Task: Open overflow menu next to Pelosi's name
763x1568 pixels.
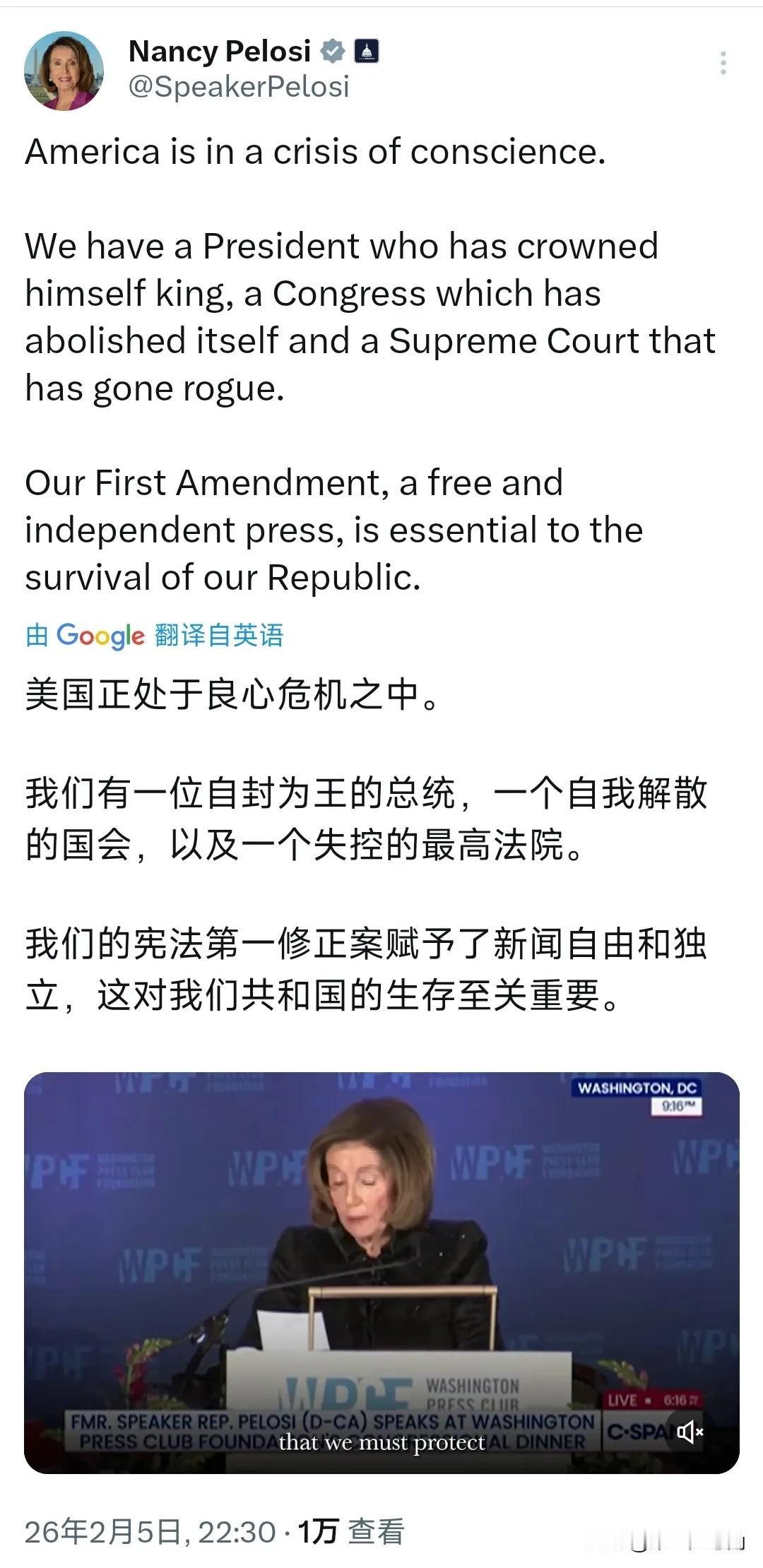Action: tap(723, 62)
